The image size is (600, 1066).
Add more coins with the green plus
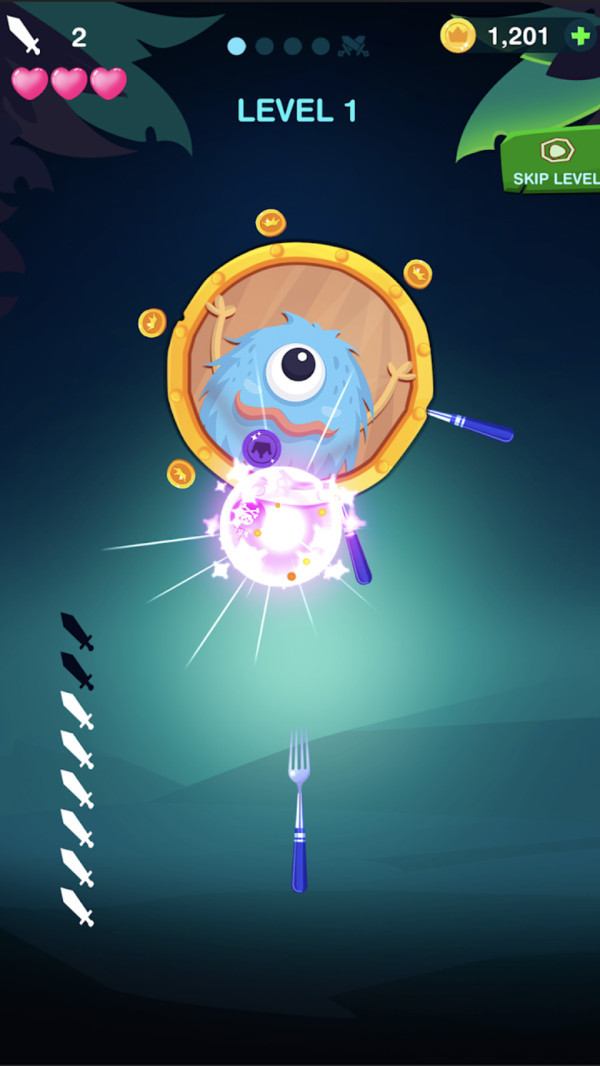[x=579, y=37]
